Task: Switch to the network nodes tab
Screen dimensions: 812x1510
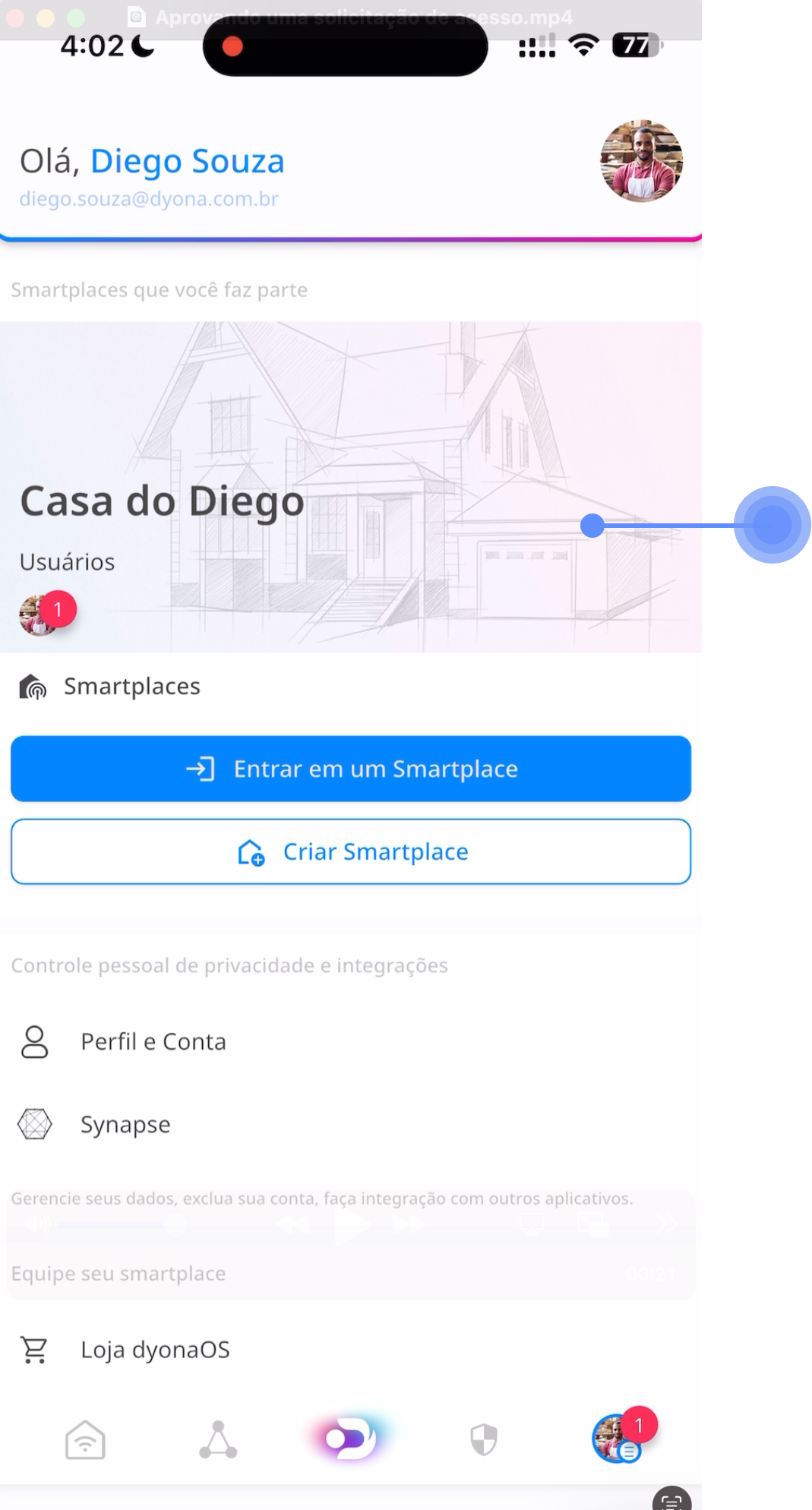Action: (218, 1440)
